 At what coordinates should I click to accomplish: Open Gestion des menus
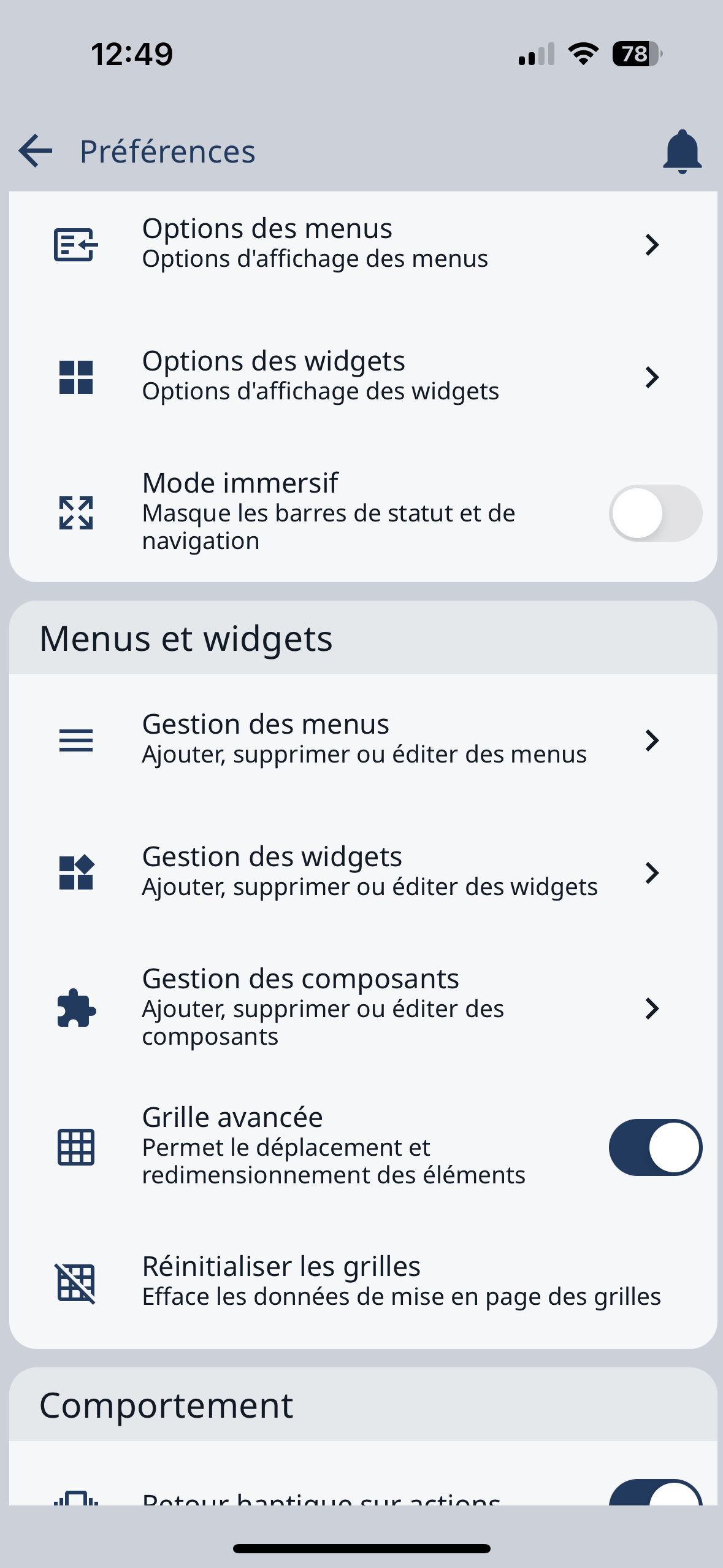coord(362,740)
